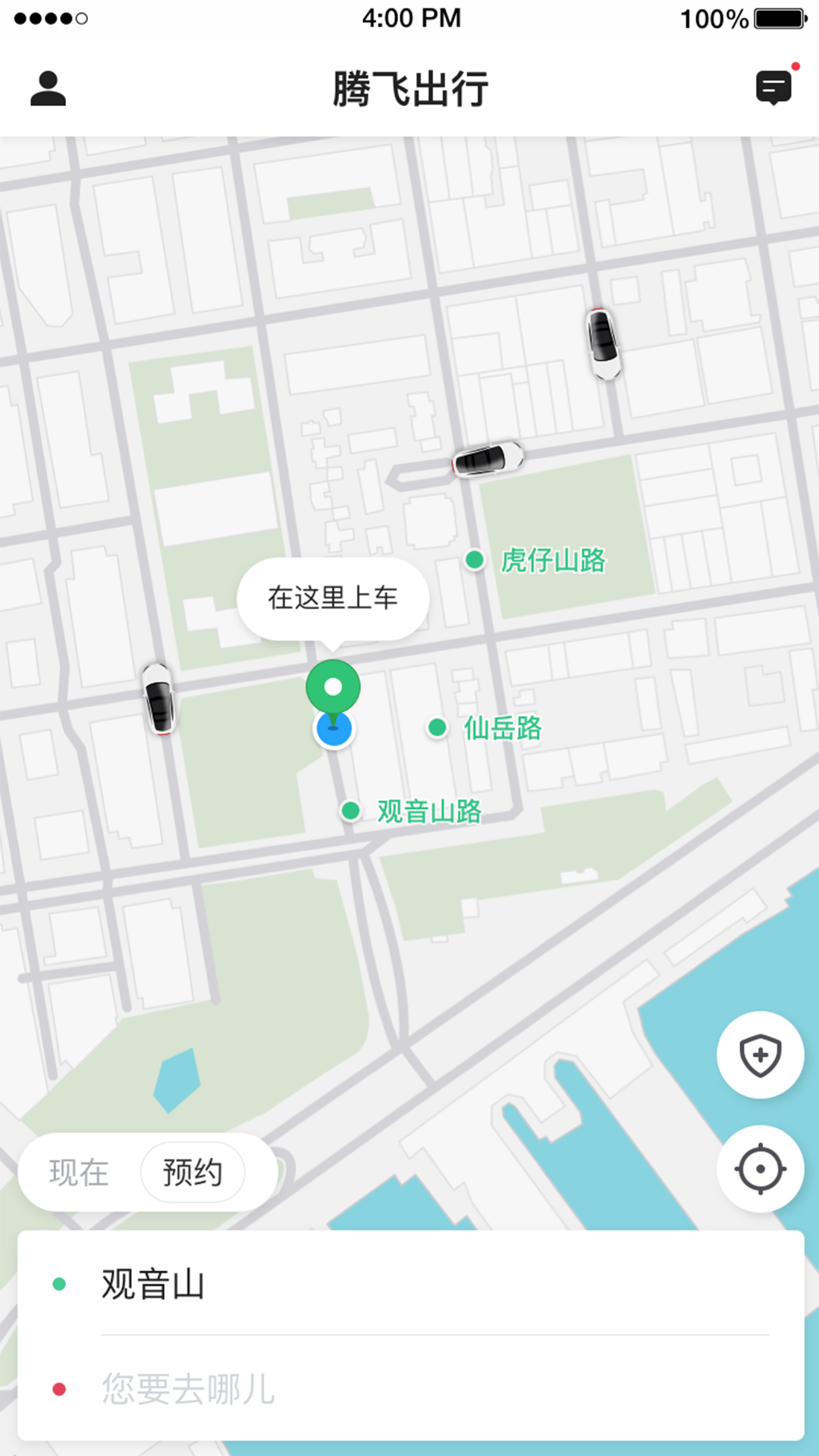Tap the locate-me crosshair icon

coord(761,1169)
